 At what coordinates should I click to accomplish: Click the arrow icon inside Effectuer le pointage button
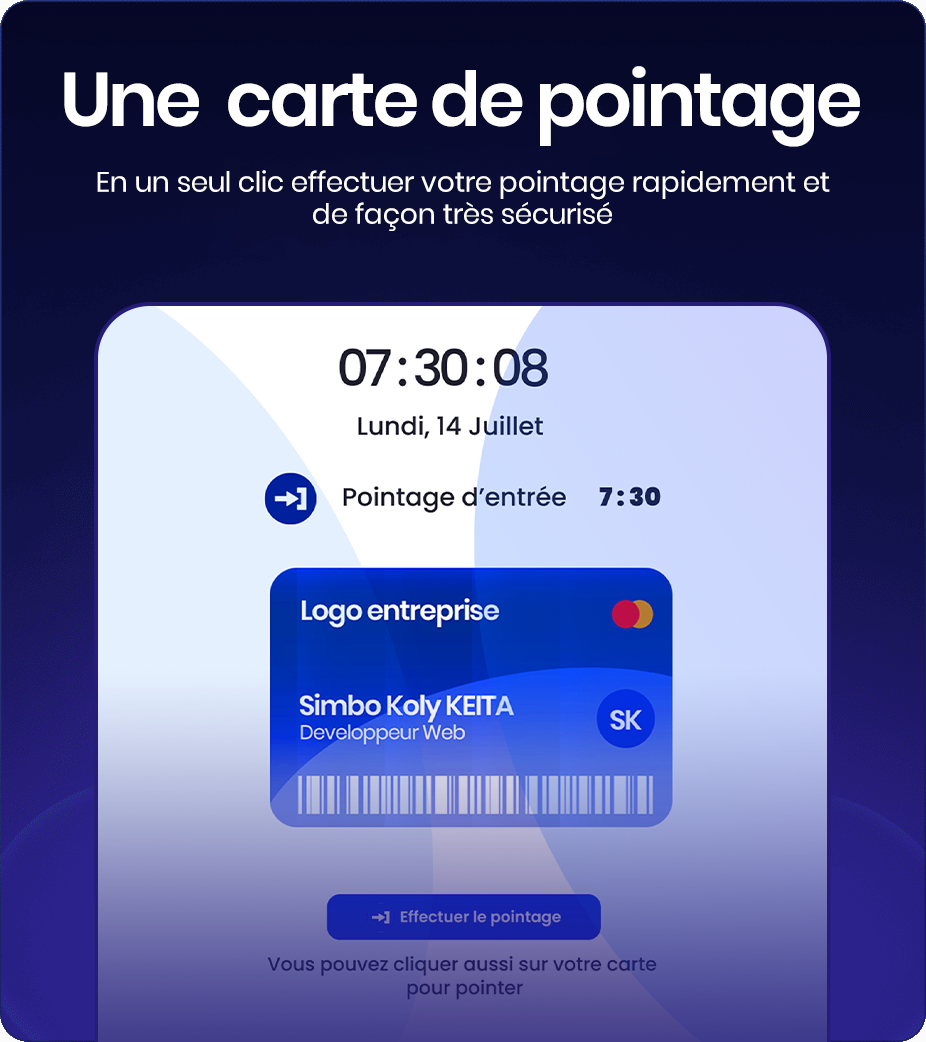pos(383,917)
